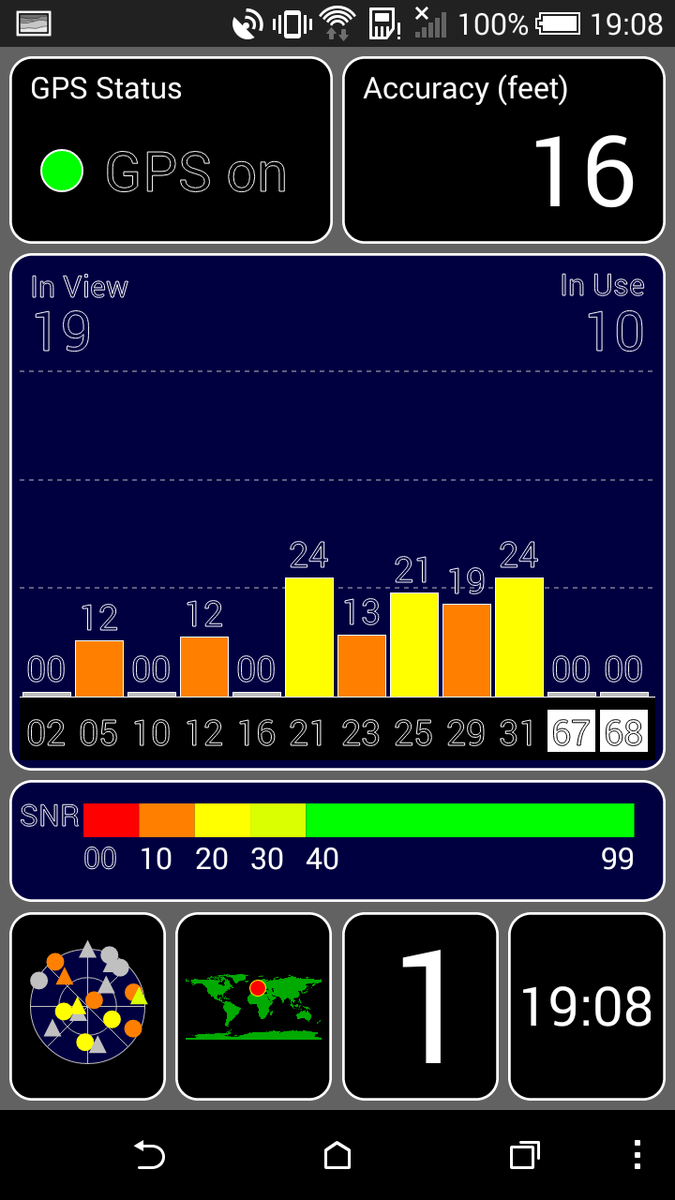Open the satellite sky view radar tile
The image size is (675, 1200).
point(87,1006)
